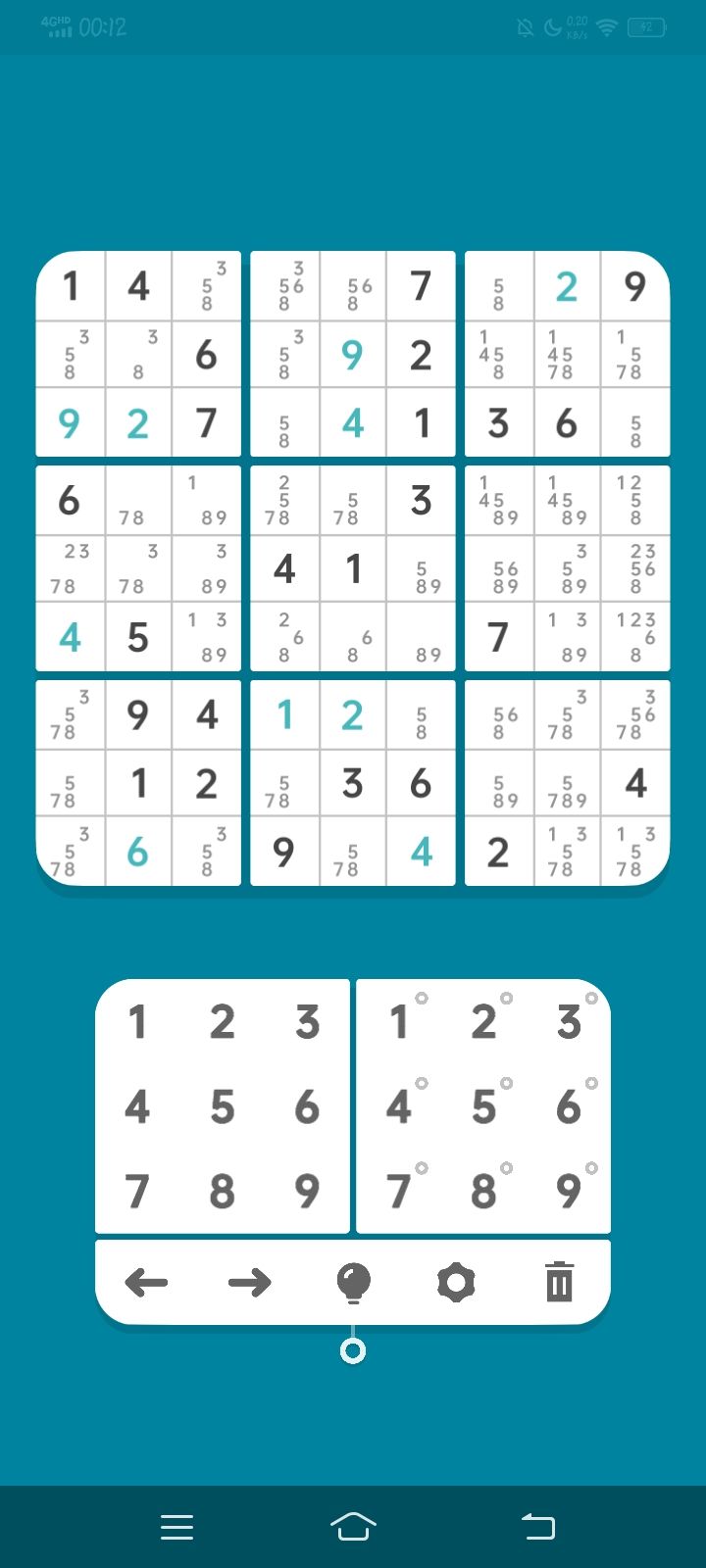
Task: Choose digit 7 from the pad
Action: pos(136,1192)
